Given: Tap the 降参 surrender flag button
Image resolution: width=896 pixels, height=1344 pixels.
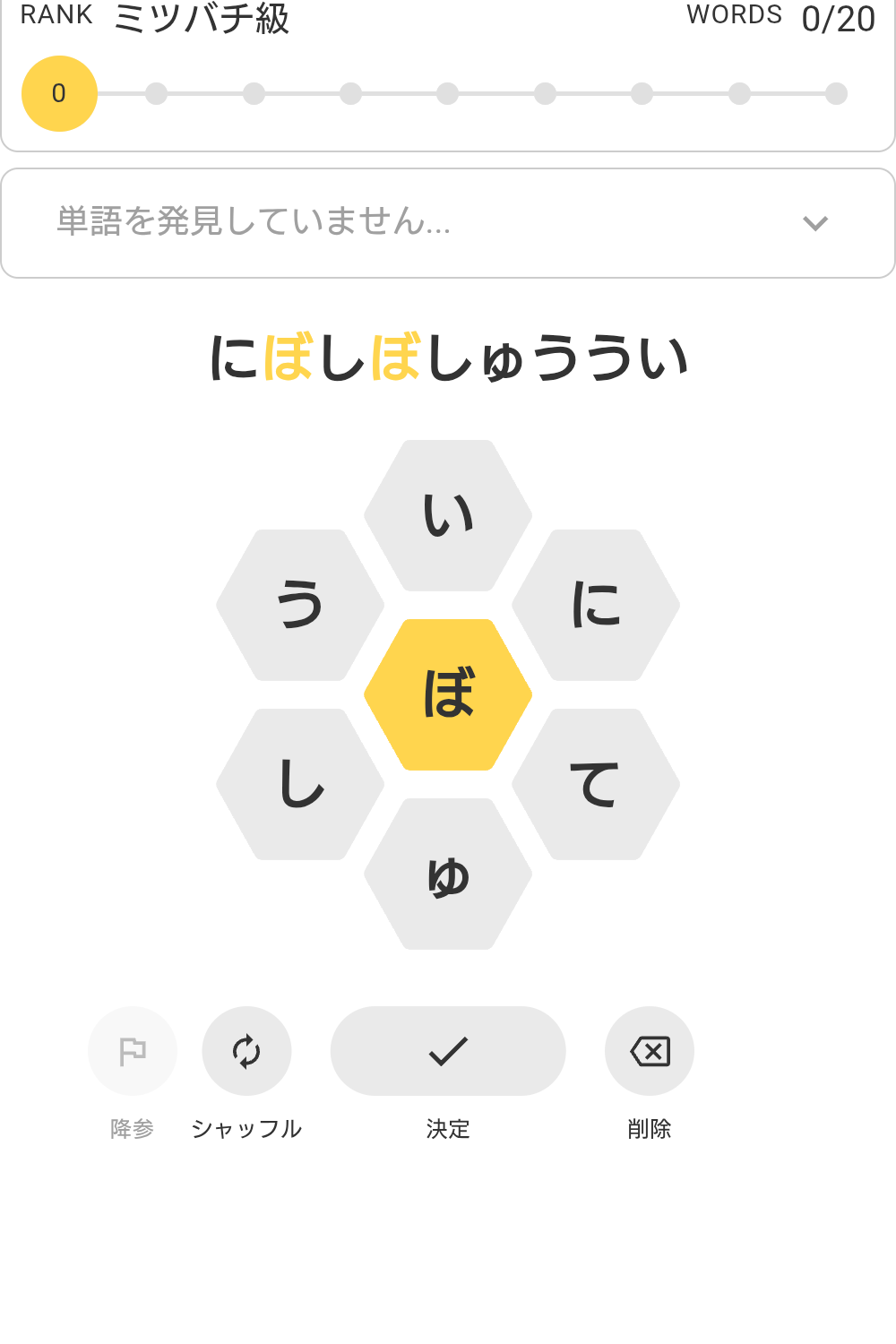Looking at the screenshot, I should [x=133, y=1051].
